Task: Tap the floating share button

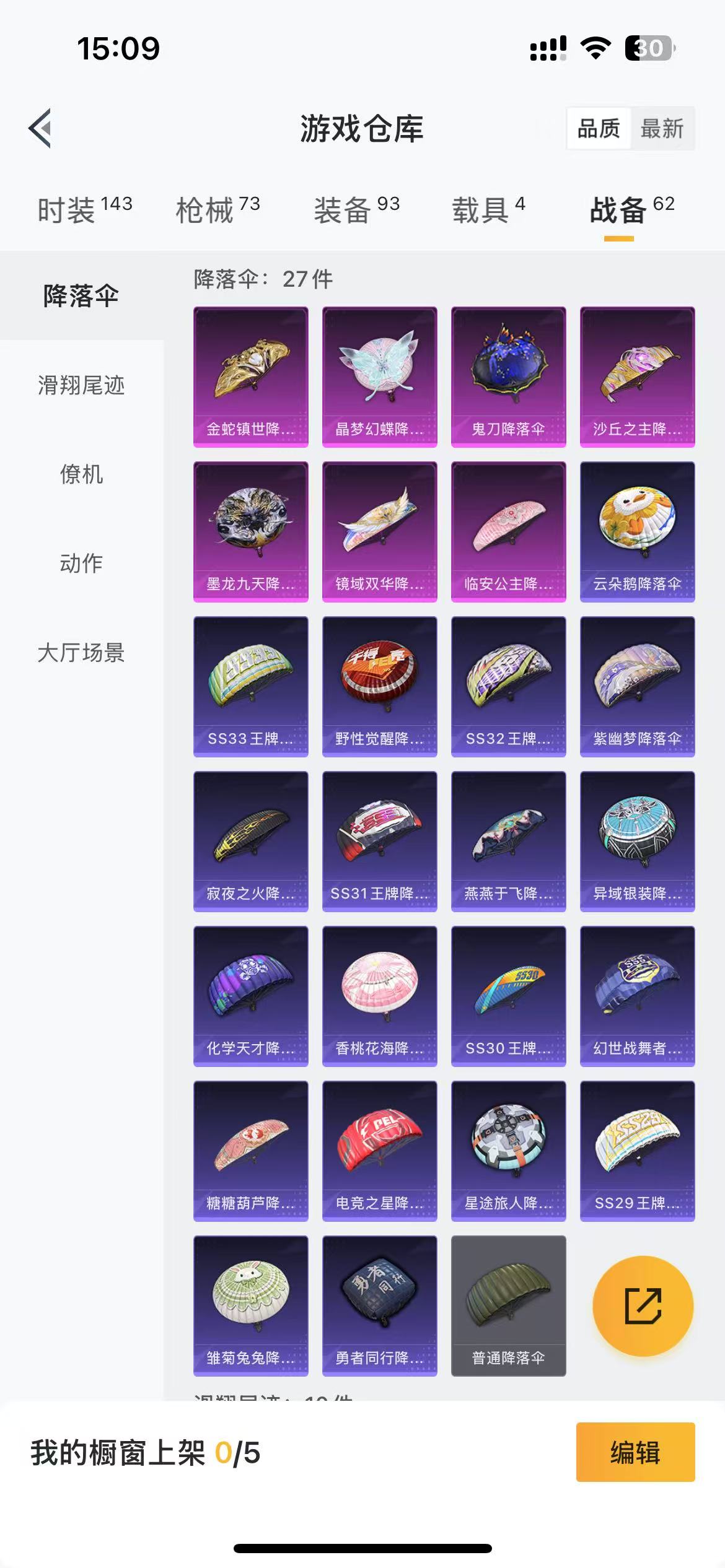Action: (643, 1305)
